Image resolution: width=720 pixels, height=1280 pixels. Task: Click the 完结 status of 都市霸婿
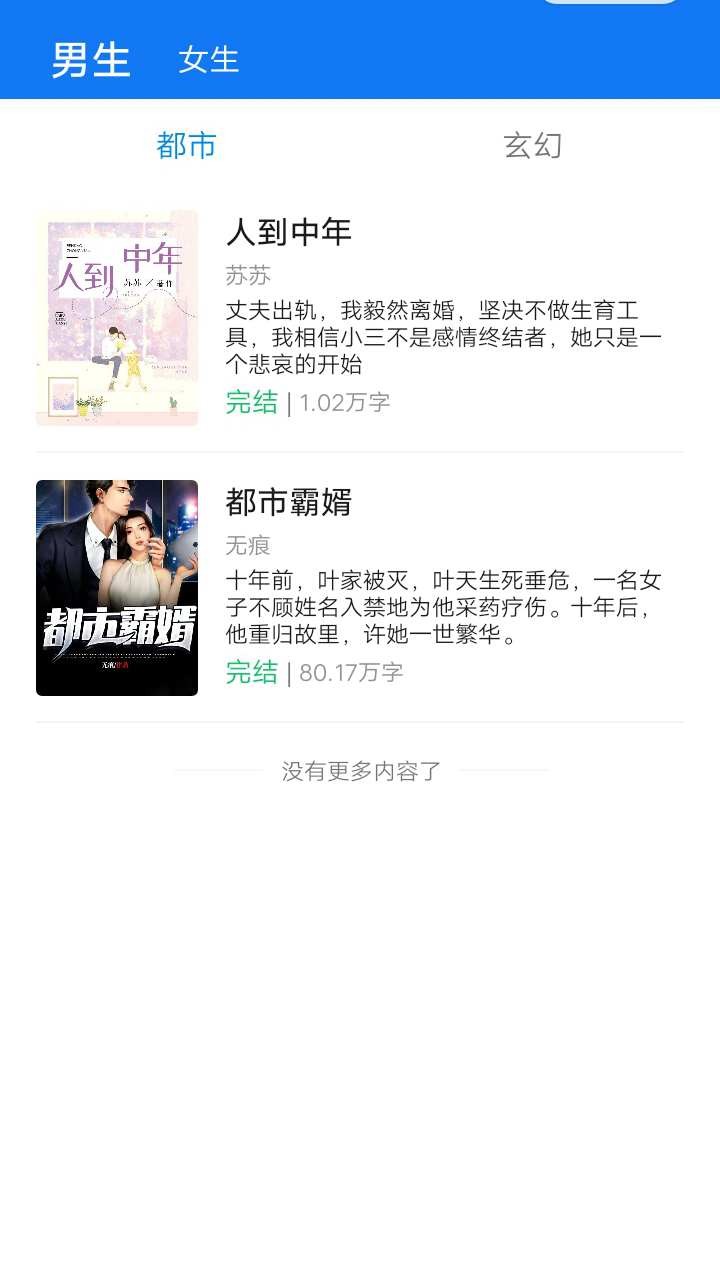[x=251, y=675]
